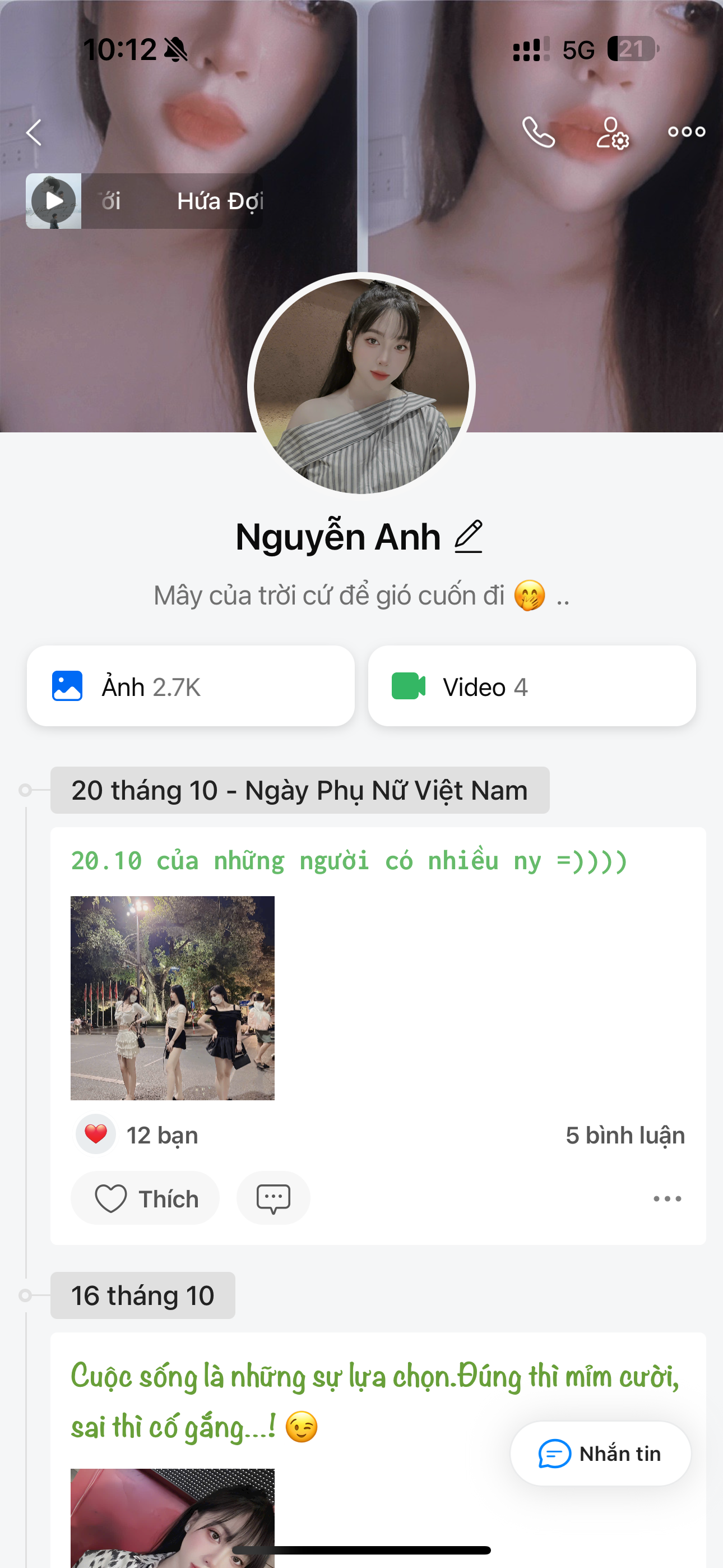The width and height of the screenshot is (723, 1568).
Task: Tap the muted notification bell in status bar
Action: tap(175, 50)
